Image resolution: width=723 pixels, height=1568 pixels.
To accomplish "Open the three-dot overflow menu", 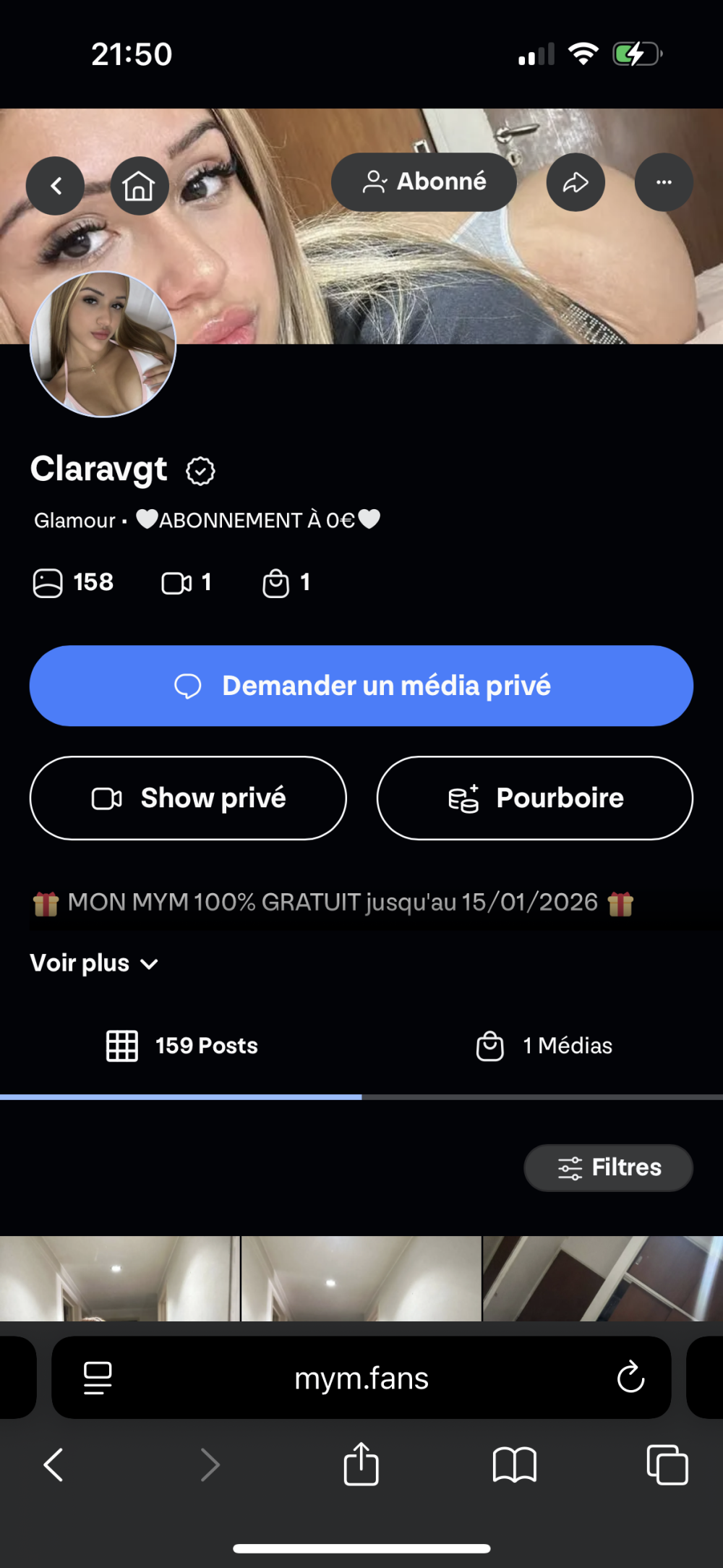I will 664,182.
